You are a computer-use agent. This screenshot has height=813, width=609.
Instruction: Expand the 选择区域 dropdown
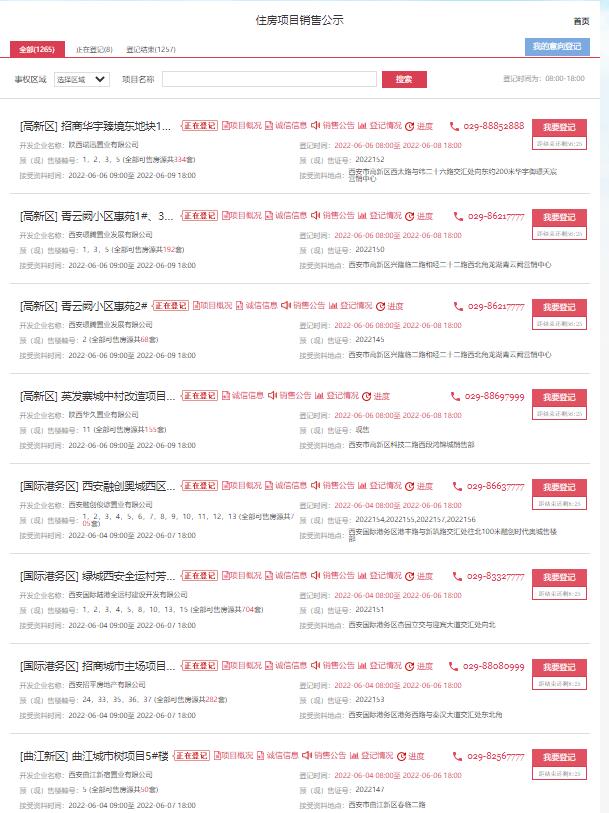[x=81, y=79]
